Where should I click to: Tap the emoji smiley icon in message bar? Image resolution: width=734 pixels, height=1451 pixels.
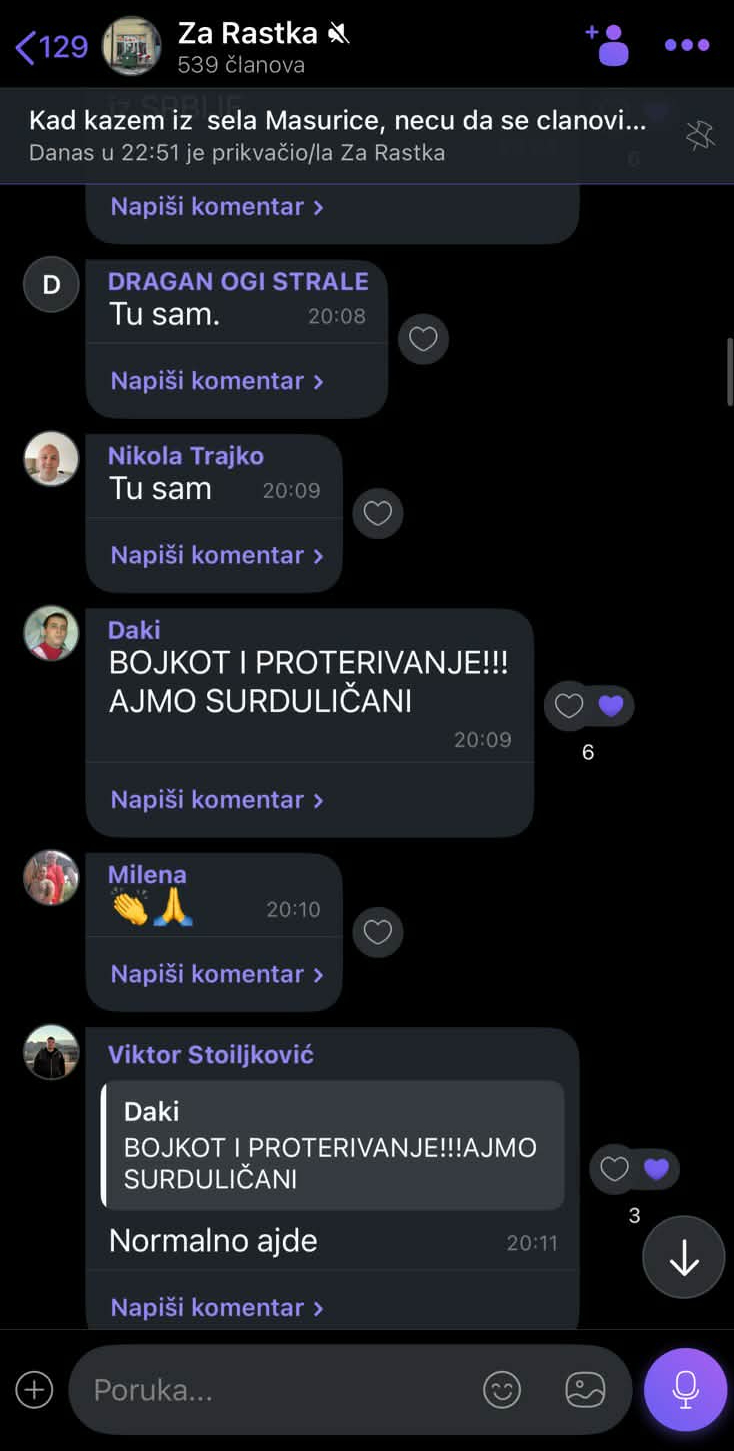502,1389
